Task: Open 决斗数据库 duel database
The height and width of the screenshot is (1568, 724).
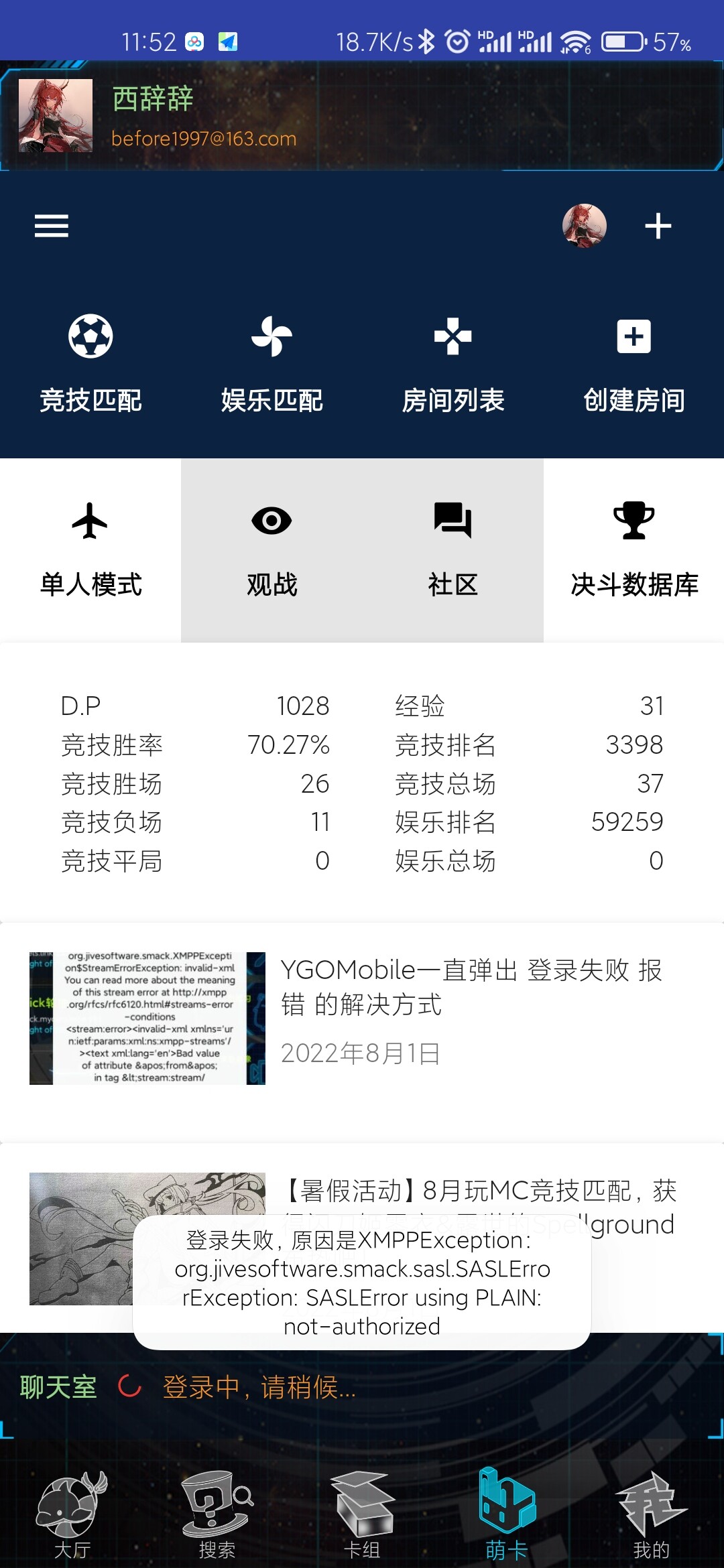Action: [x=633, y=550]
